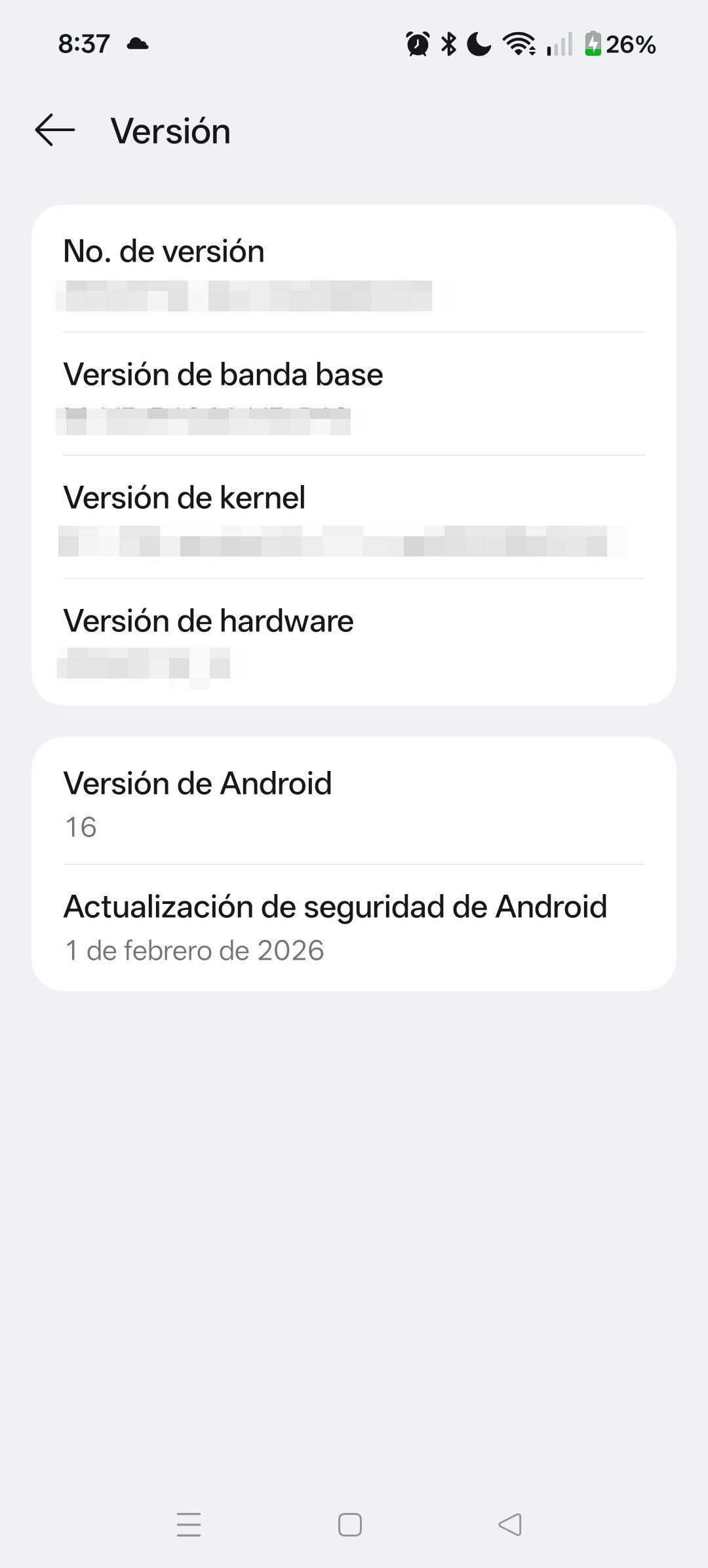Image resolution: width=708 pixels, height=1568 pixels.
Task: Tap the Versión de hardware row
Action: [354, 640]
